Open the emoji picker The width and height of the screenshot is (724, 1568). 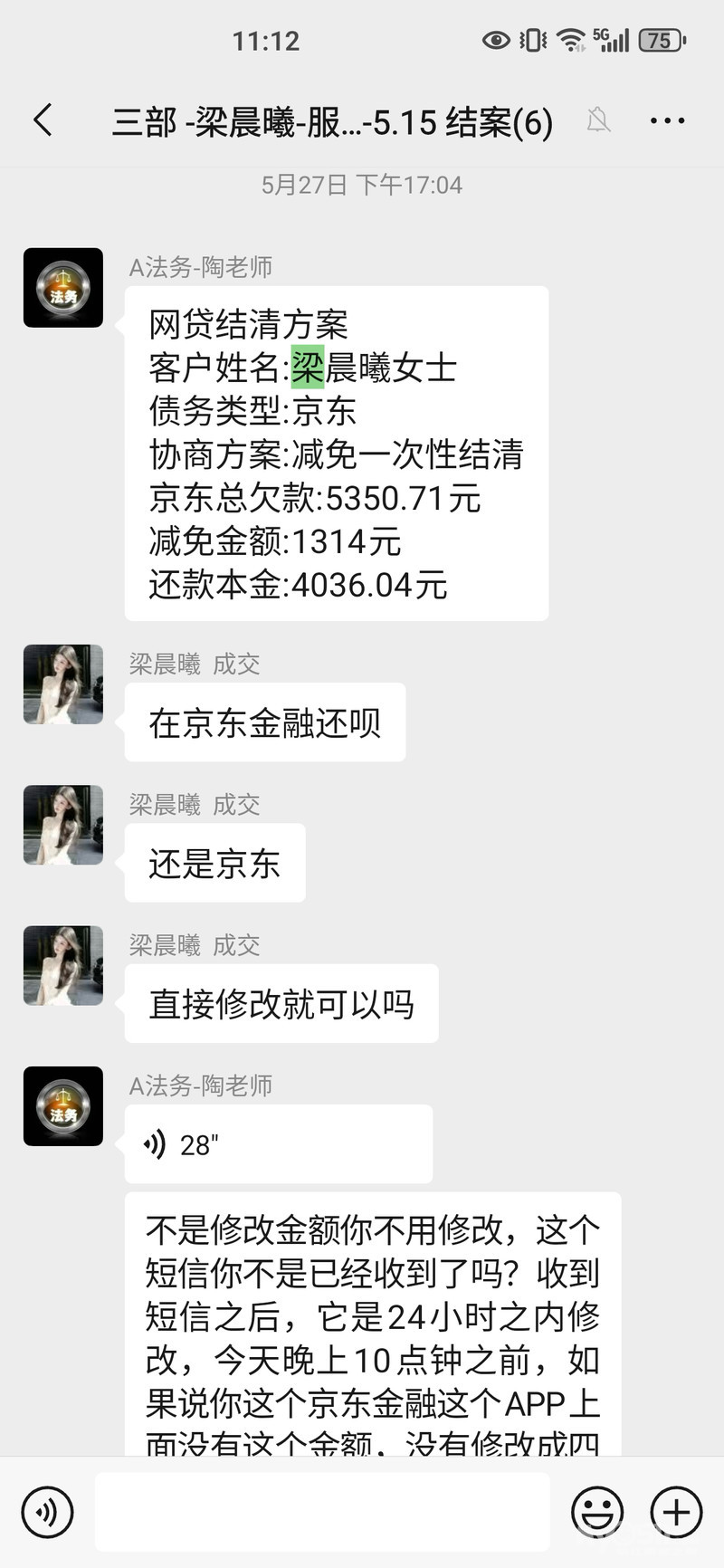pyautogui.click(x=597, y=1512)
